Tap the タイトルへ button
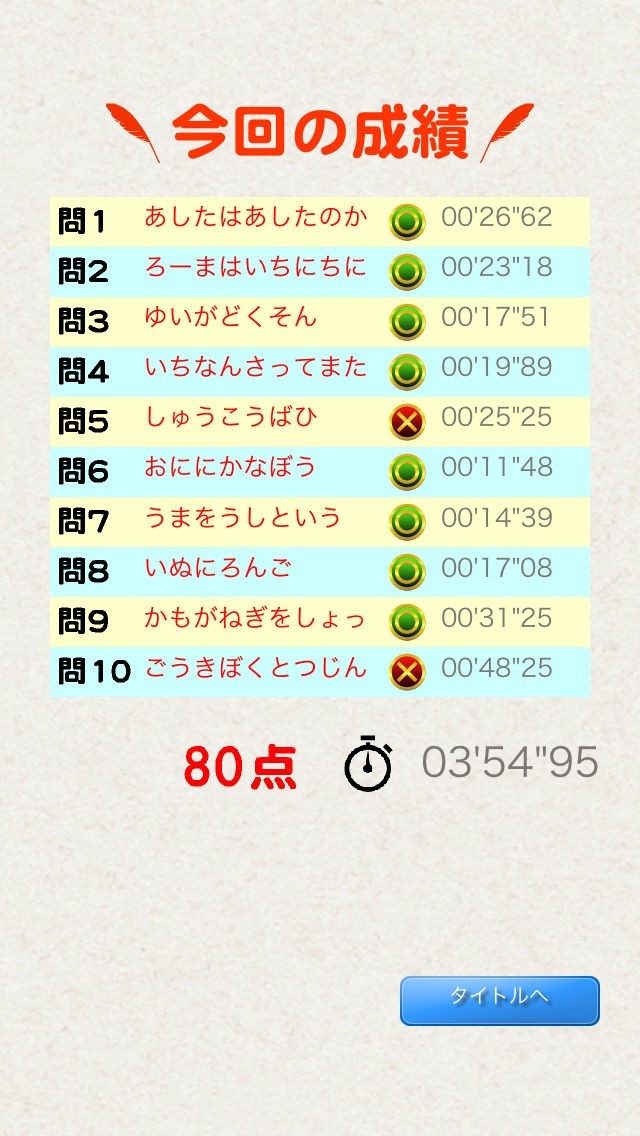The height and width of the screenshot is (1136, 640). pos(499,1000)
